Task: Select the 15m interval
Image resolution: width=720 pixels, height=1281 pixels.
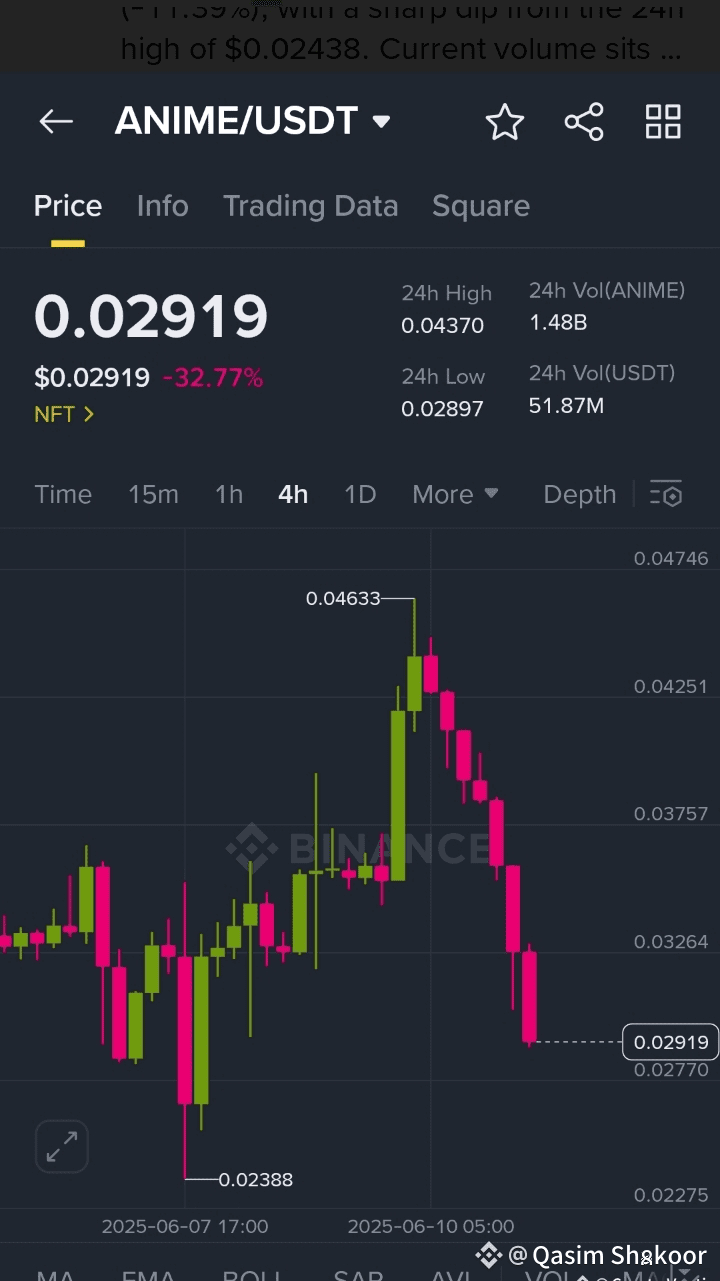Action: coord(153,494)
